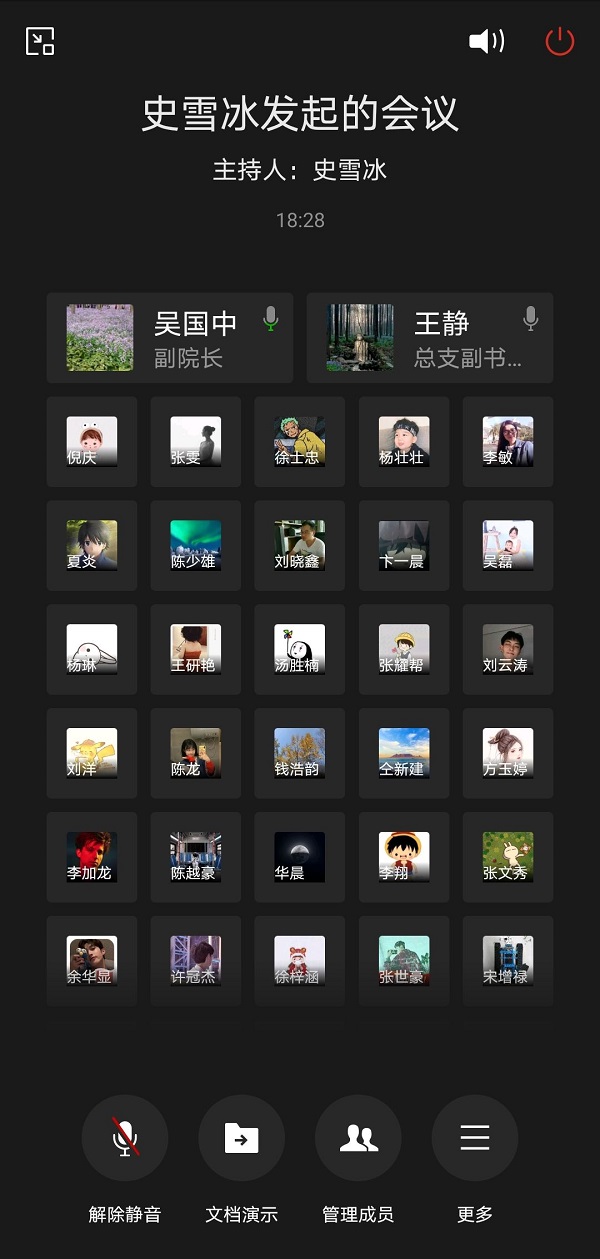Minimize the meeting window
This screenshot has height=1259, width=600.
click(40, 41)
